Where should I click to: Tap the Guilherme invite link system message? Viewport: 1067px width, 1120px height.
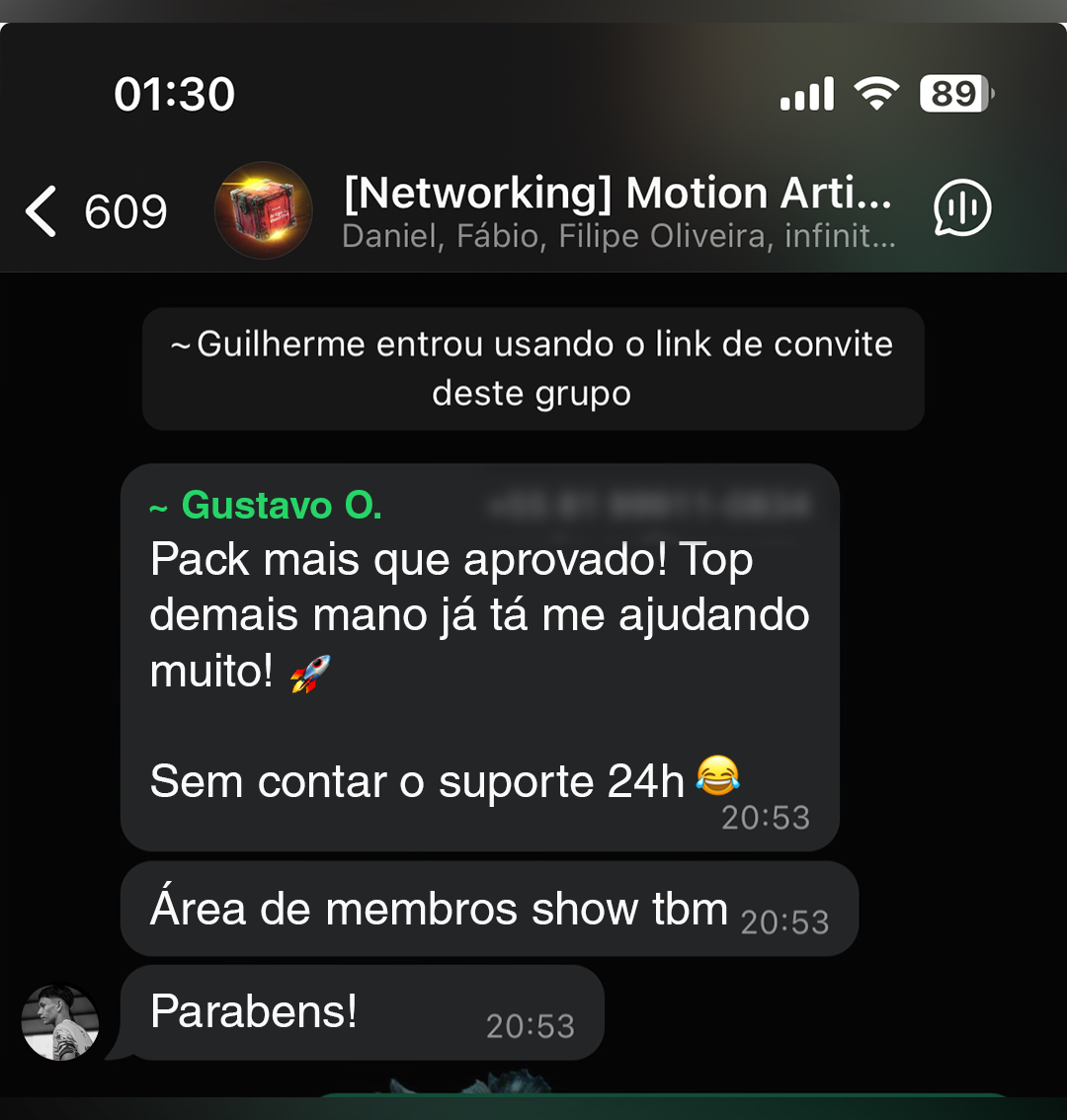pyautogui.click(x=533, y=367)
